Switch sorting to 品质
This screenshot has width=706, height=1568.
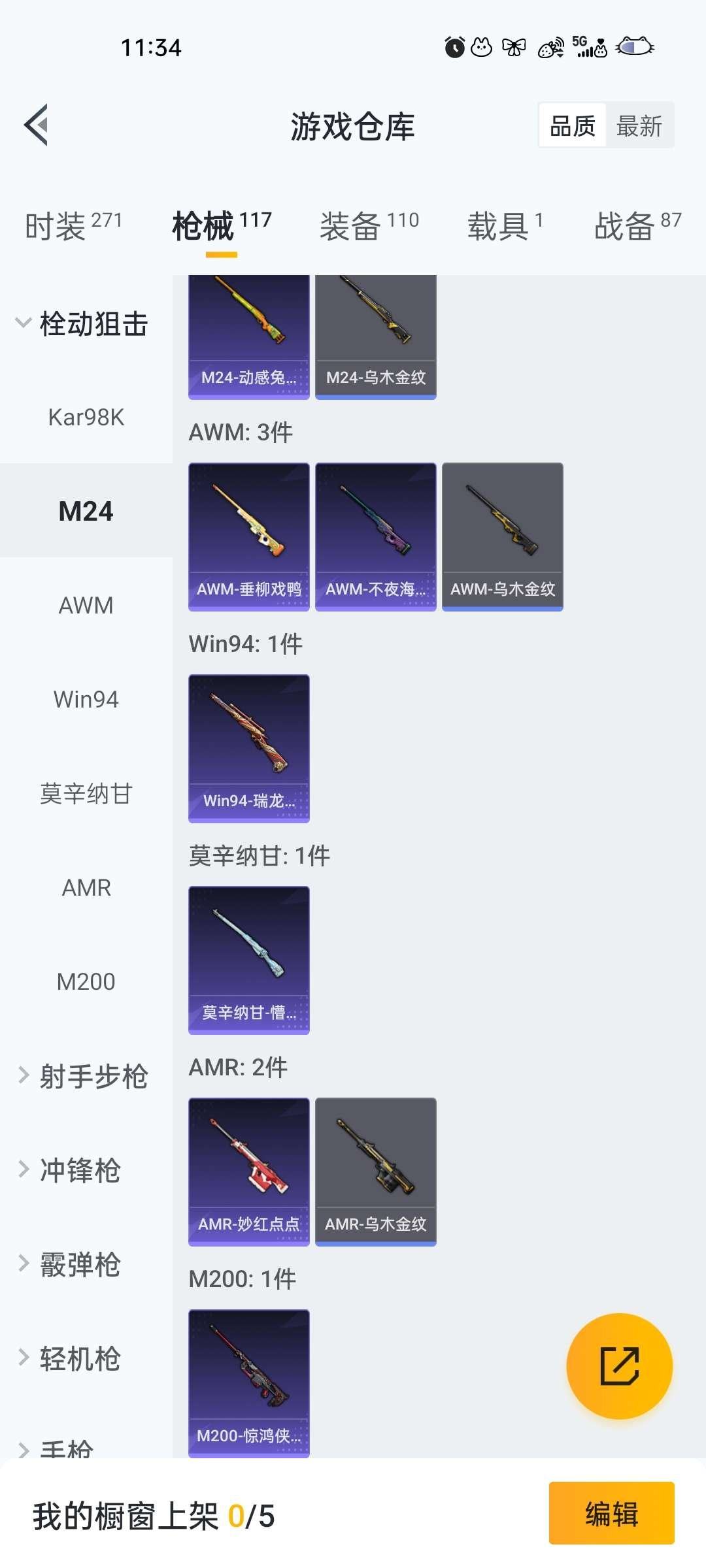(571, 125)
